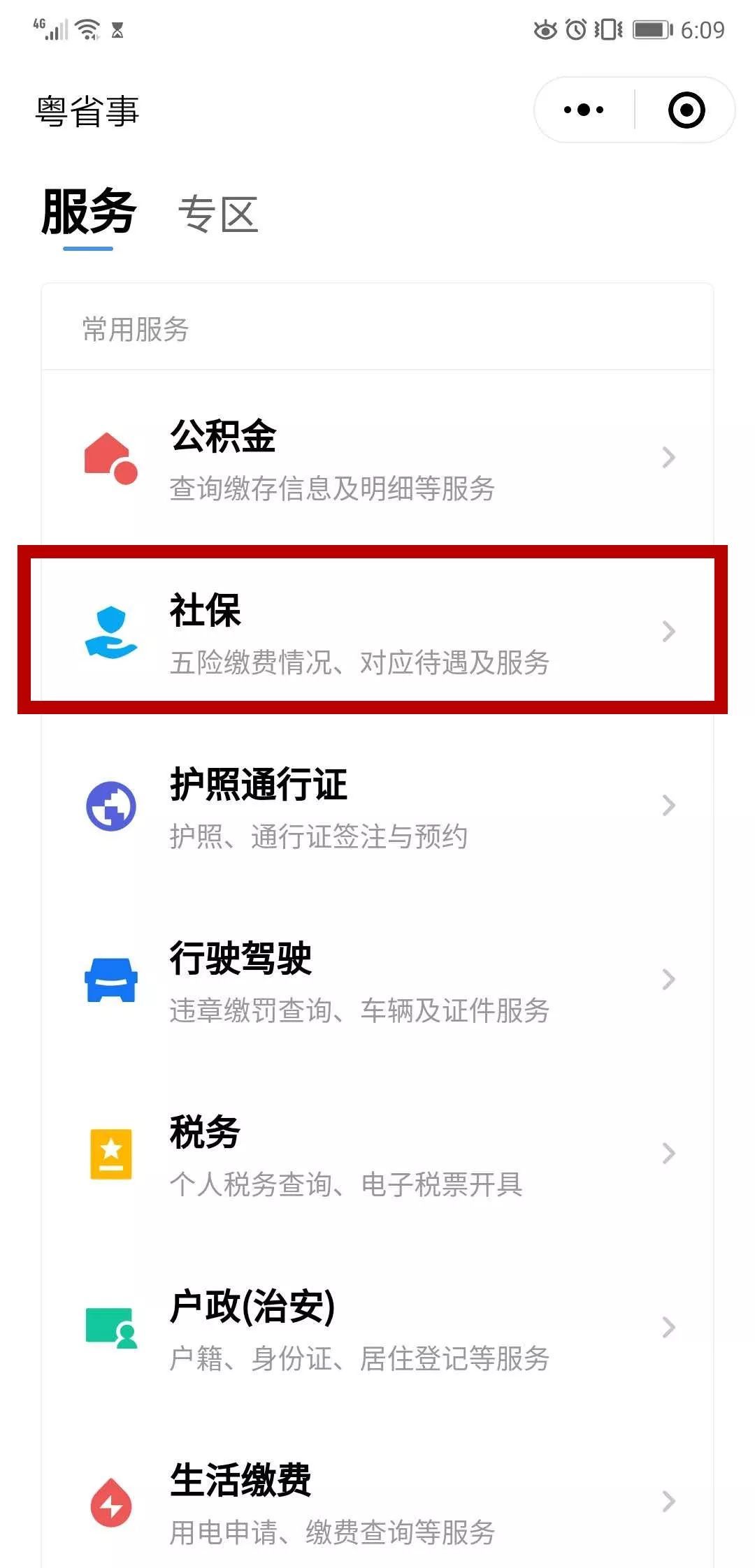This screenshot has width=755, height=1568.
Task: Open 户政(治安) household registration services
Action: pos(377,1328)
